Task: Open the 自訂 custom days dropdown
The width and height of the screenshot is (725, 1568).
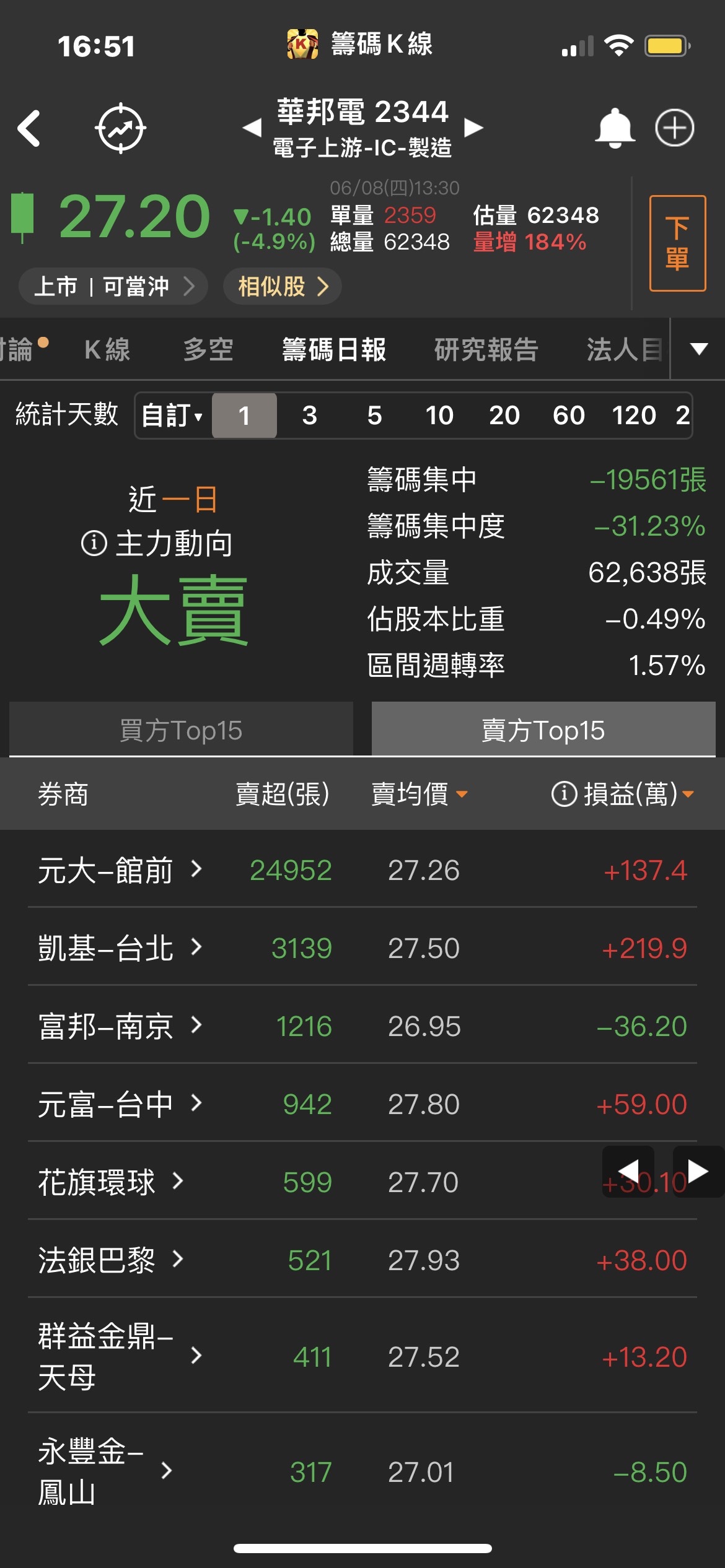Action: tap(172, 416)
